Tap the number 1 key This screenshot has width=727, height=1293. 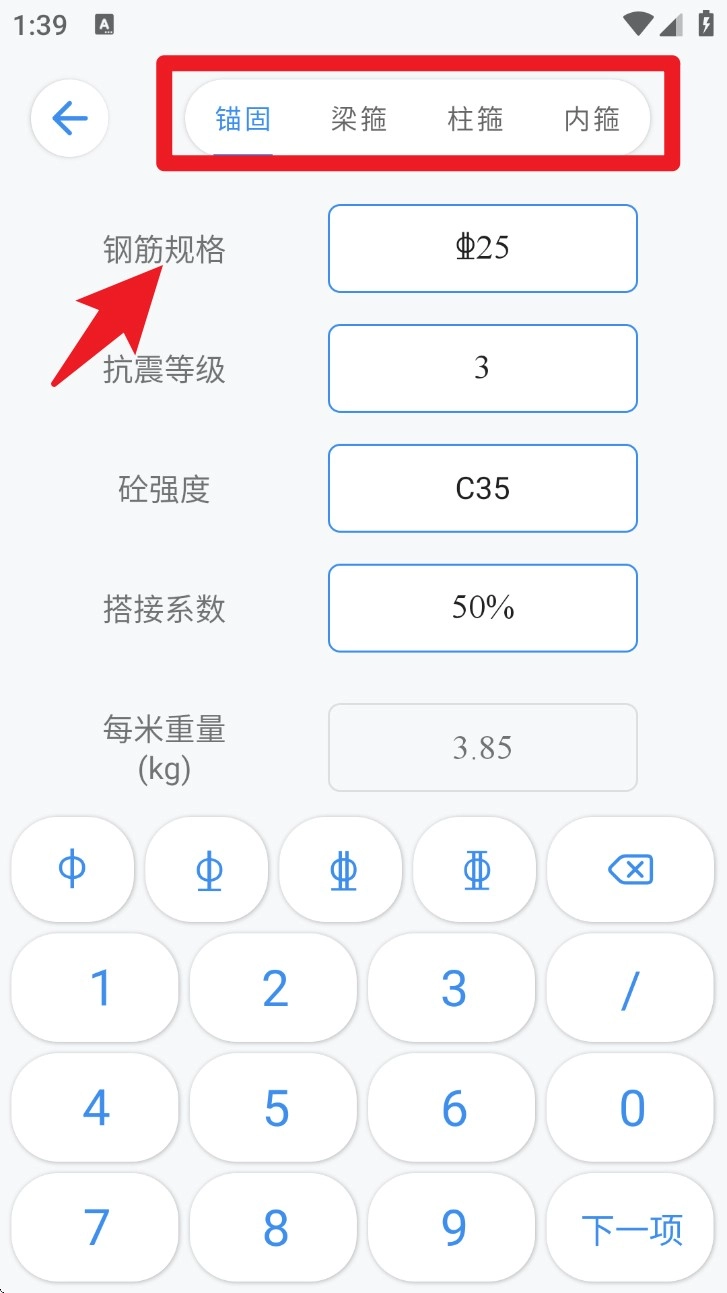(x=99, y=989)
